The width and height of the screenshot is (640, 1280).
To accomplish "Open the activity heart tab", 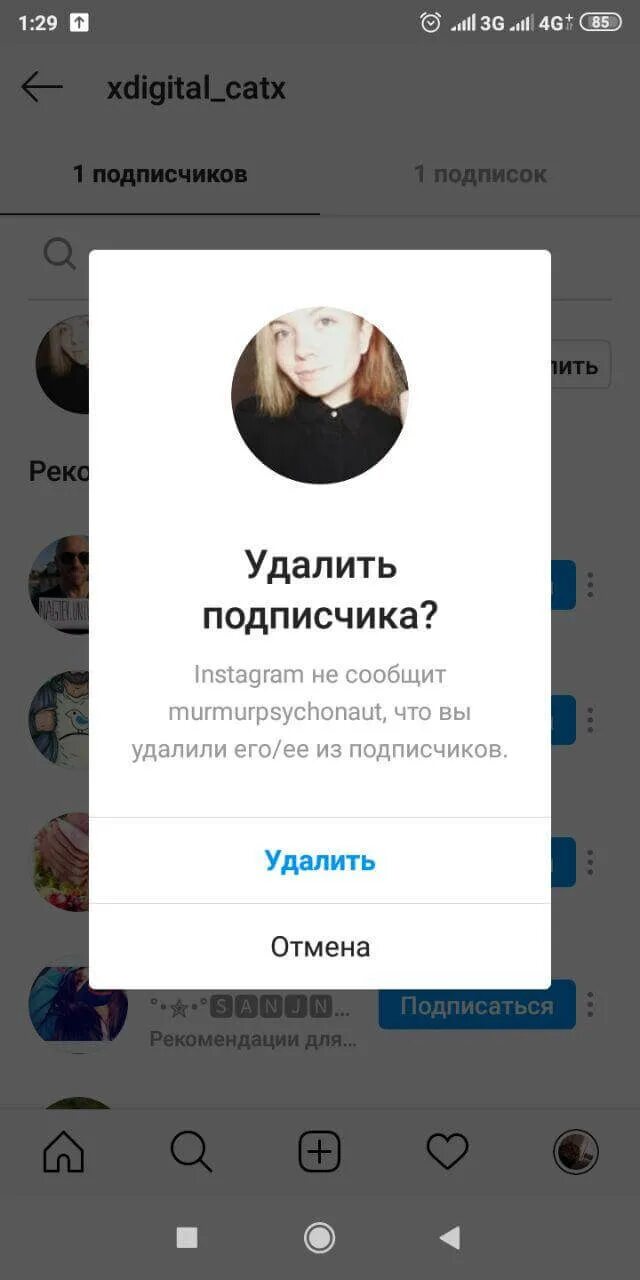I will coord(447,1152).
